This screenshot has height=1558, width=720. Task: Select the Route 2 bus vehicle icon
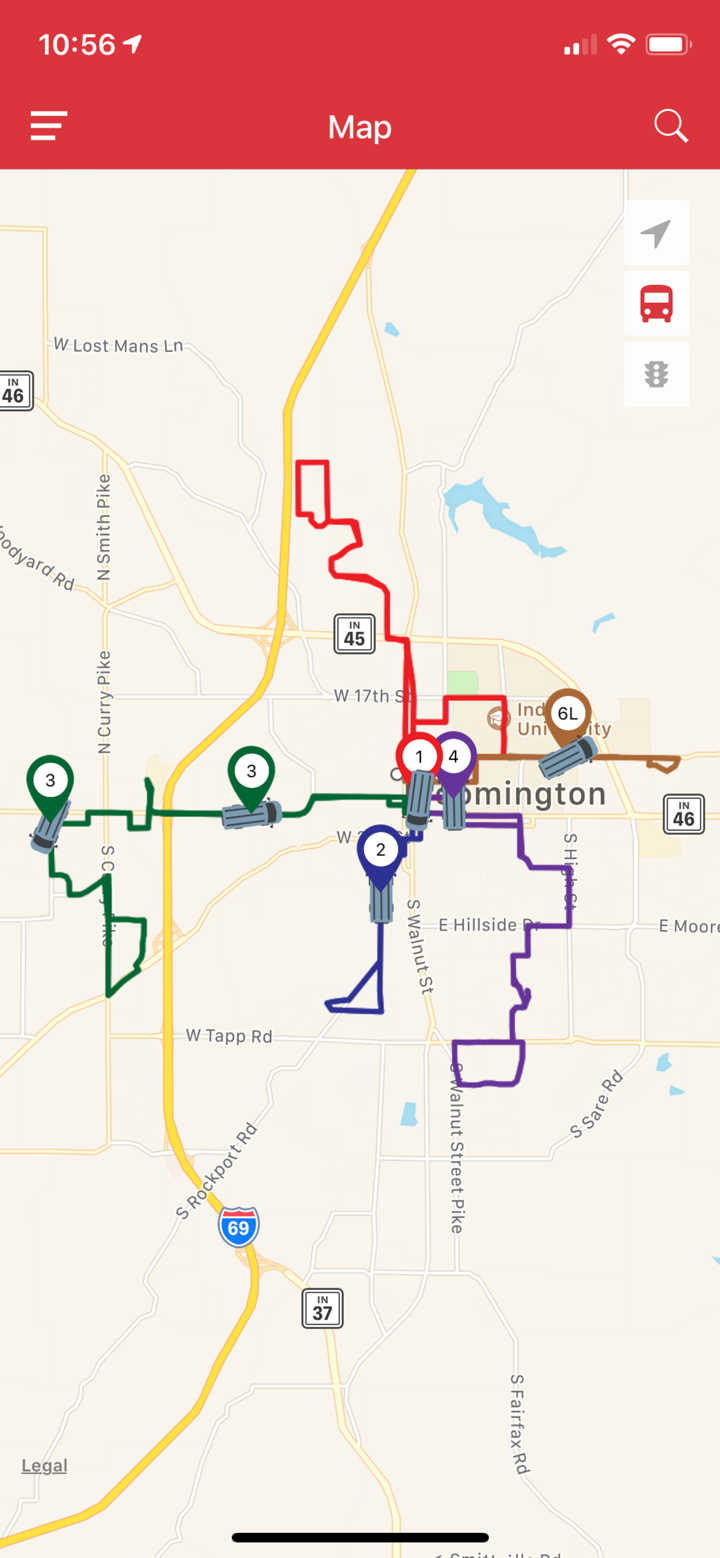383,905
